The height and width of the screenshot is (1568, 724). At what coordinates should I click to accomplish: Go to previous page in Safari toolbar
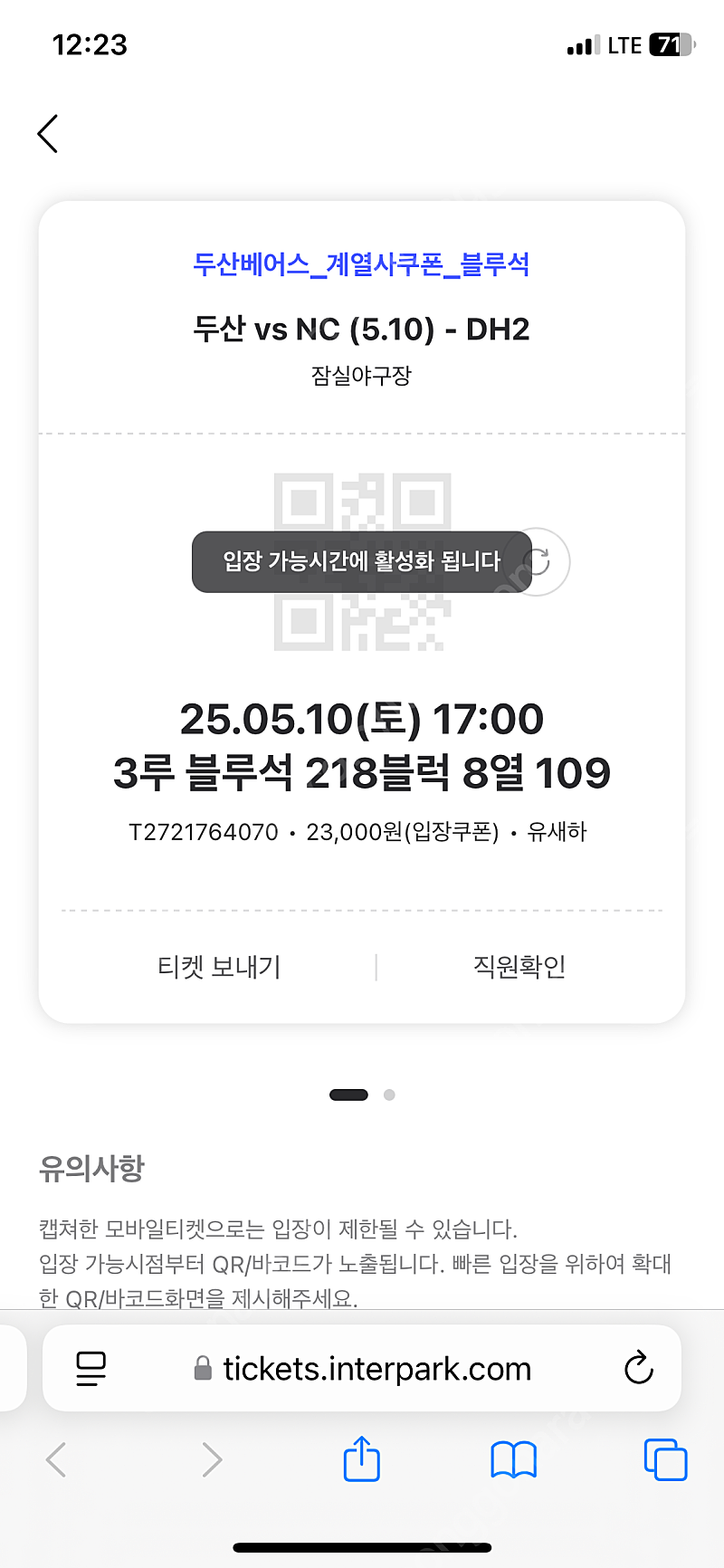56,1459
